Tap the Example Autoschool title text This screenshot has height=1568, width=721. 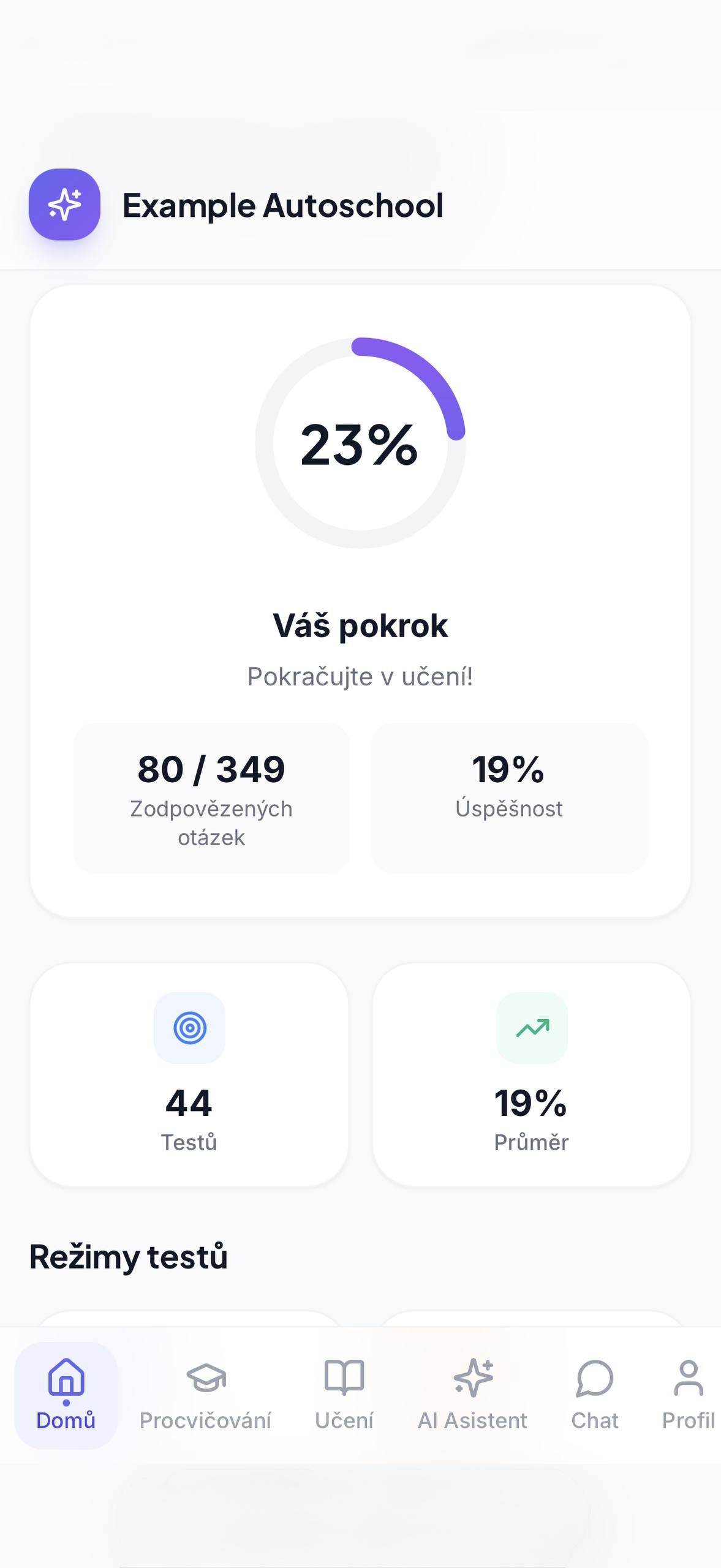(x=283, y=205)
